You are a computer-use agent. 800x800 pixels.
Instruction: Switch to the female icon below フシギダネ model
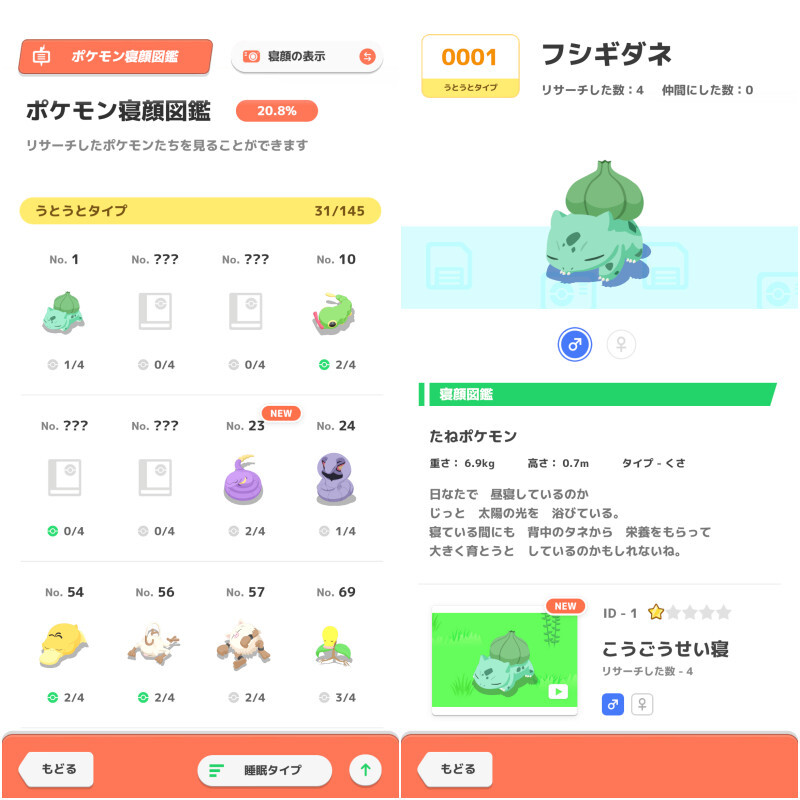[x=621, y=345]
